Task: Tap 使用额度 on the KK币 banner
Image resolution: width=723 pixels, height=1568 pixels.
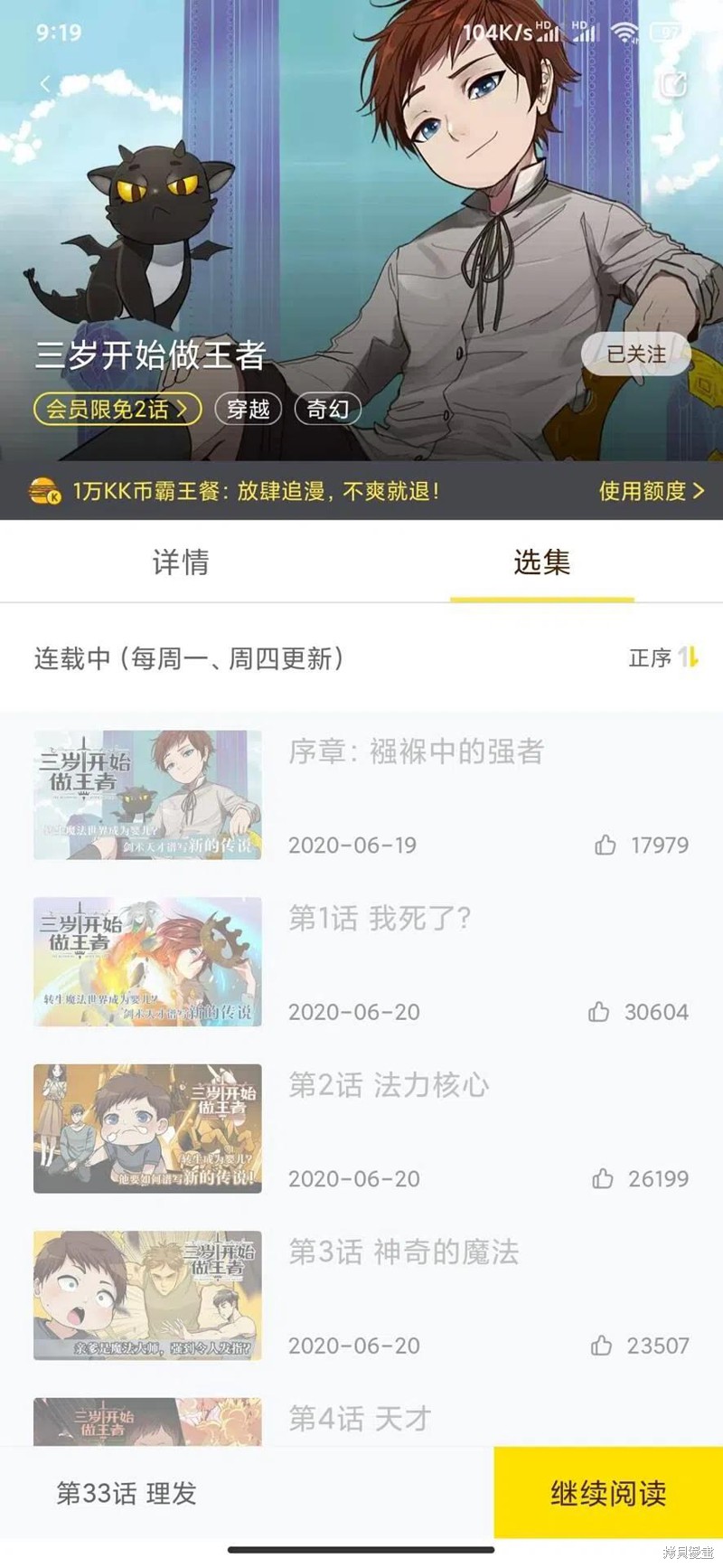Action: [x=651, y=491]
